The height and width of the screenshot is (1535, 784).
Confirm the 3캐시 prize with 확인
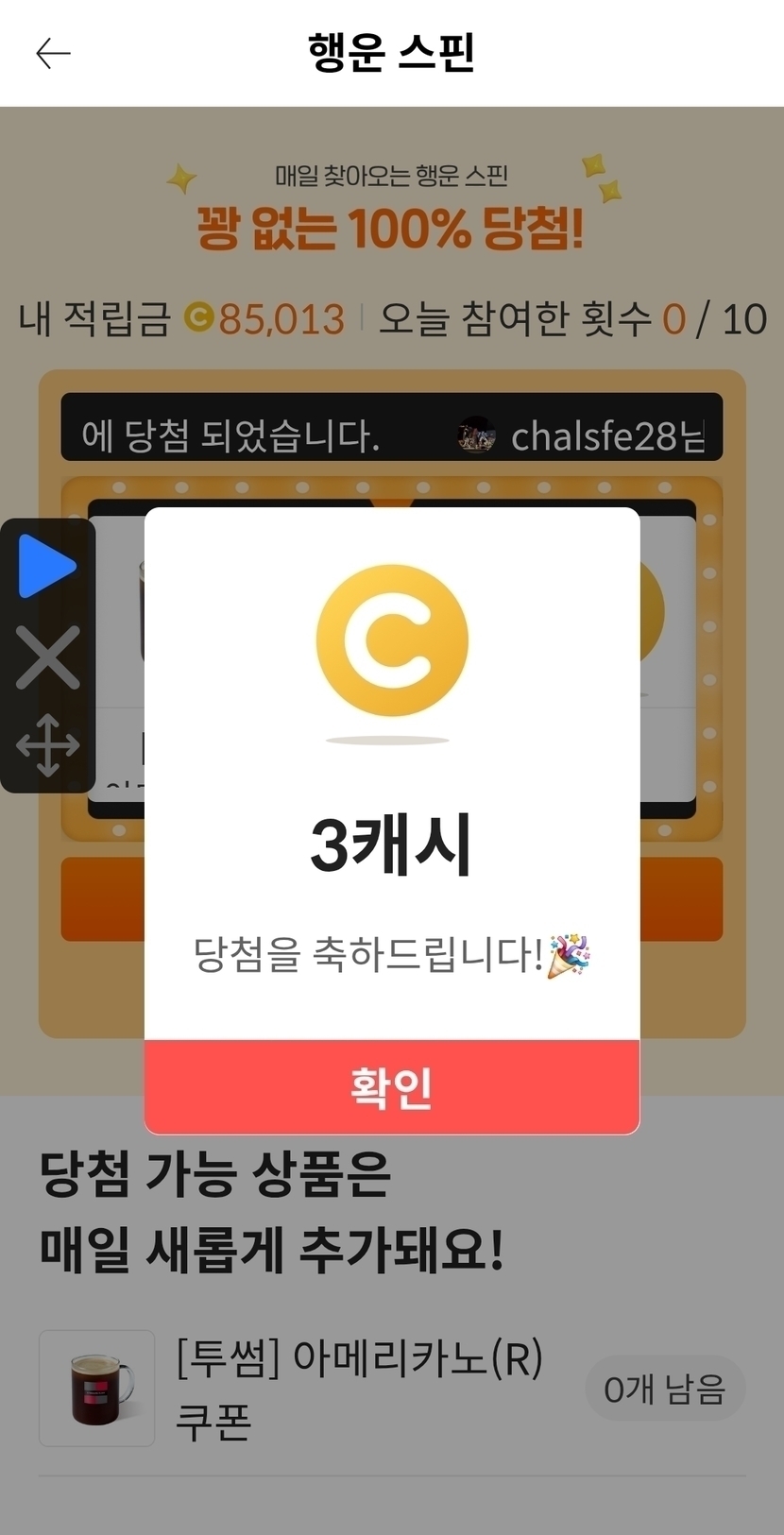(392, 1087)
